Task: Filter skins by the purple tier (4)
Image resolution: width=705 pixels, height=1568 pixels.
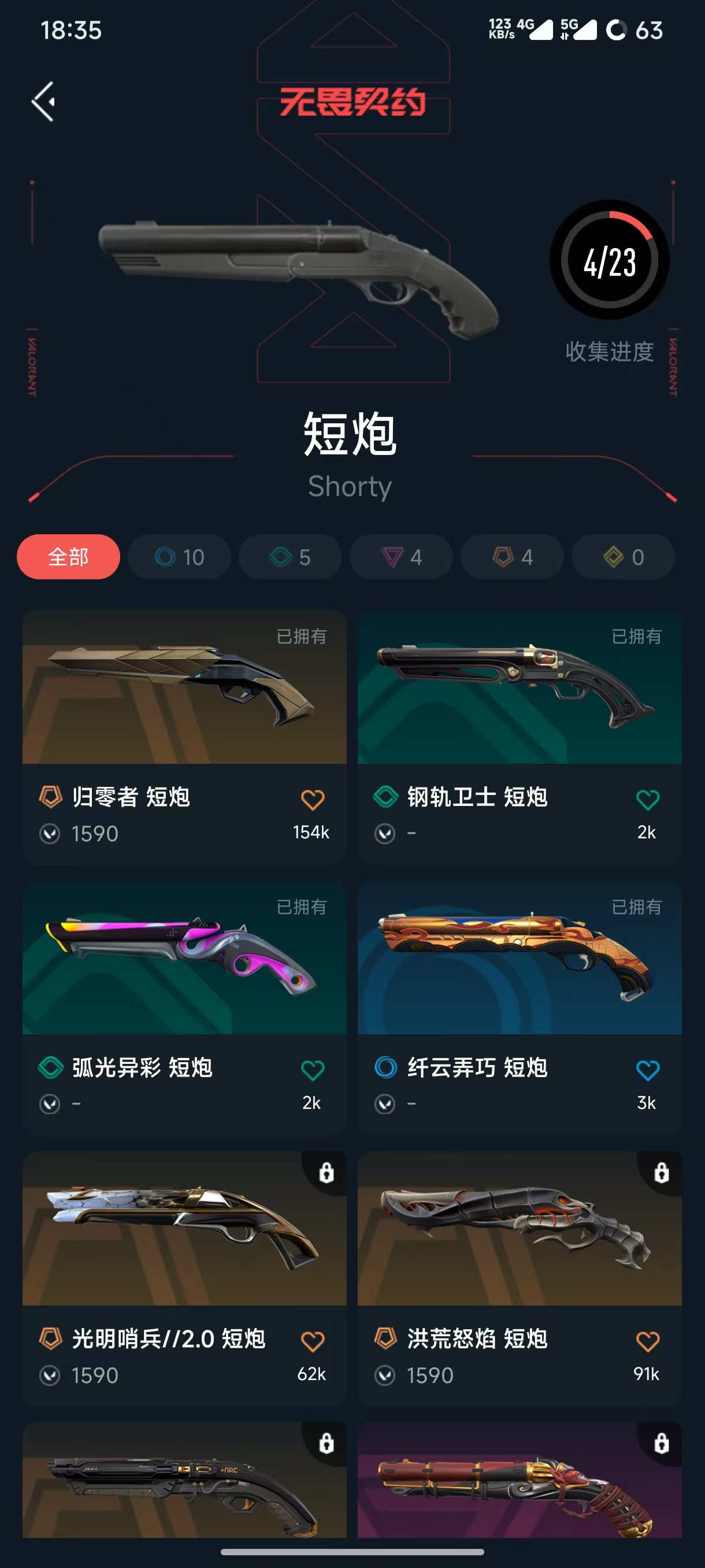Action: [402, 556]
